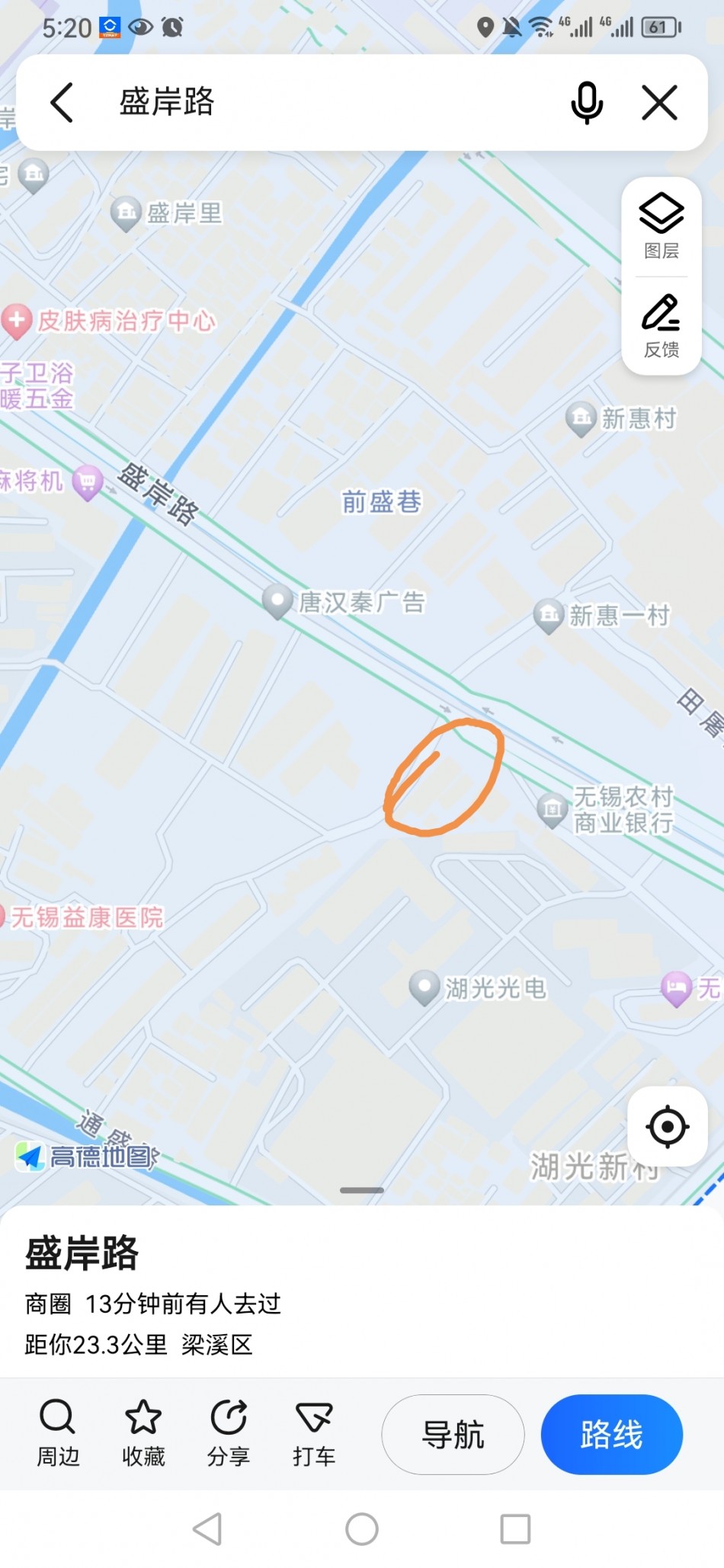Screen dimensions: 724x1568
Task: Select 无锡农村商业银行 on the map
Action: point(606,809)
